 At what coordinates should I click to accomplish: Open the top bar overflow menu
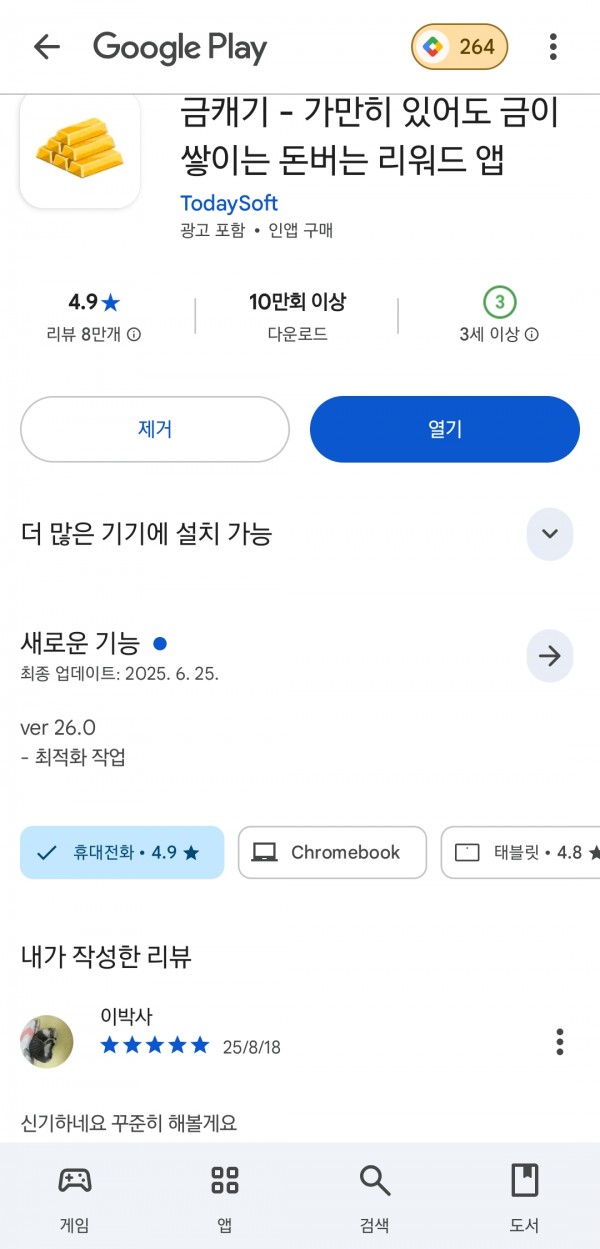coord(553,47)
